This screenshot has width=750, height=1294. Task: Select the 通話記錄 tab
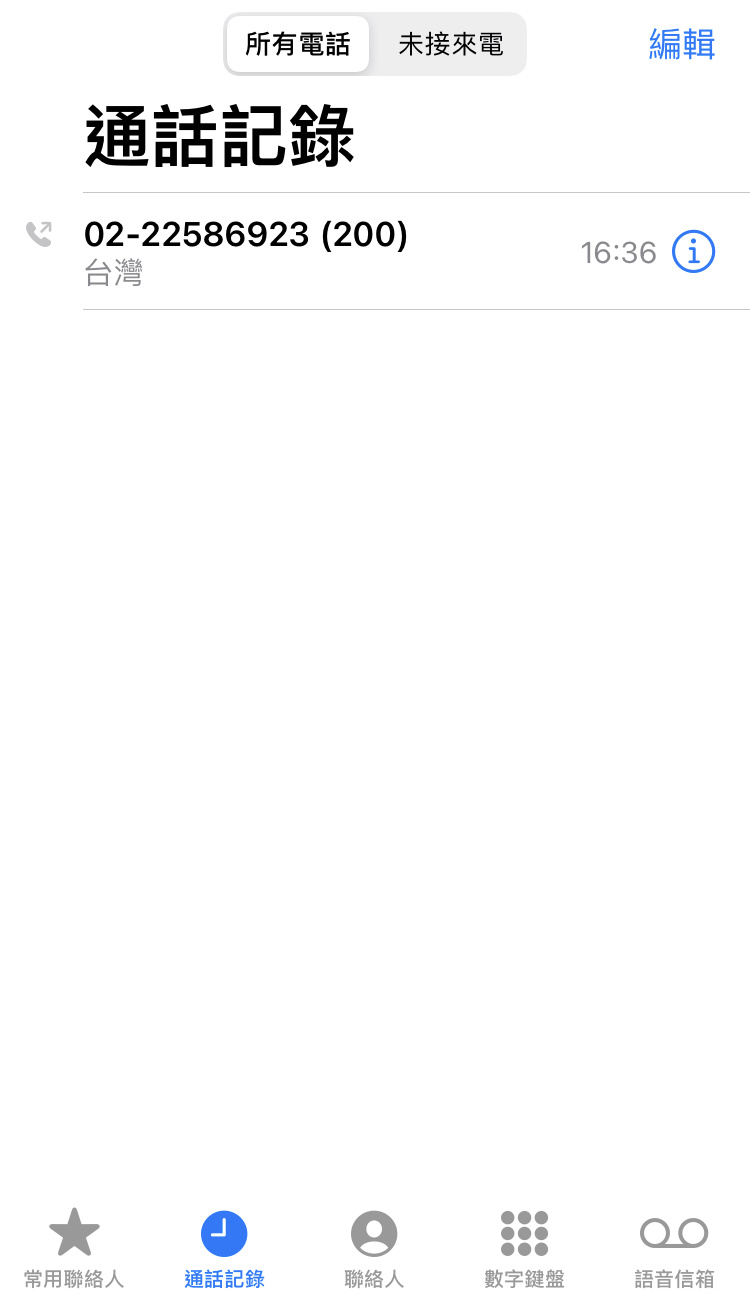[224, 1247]
